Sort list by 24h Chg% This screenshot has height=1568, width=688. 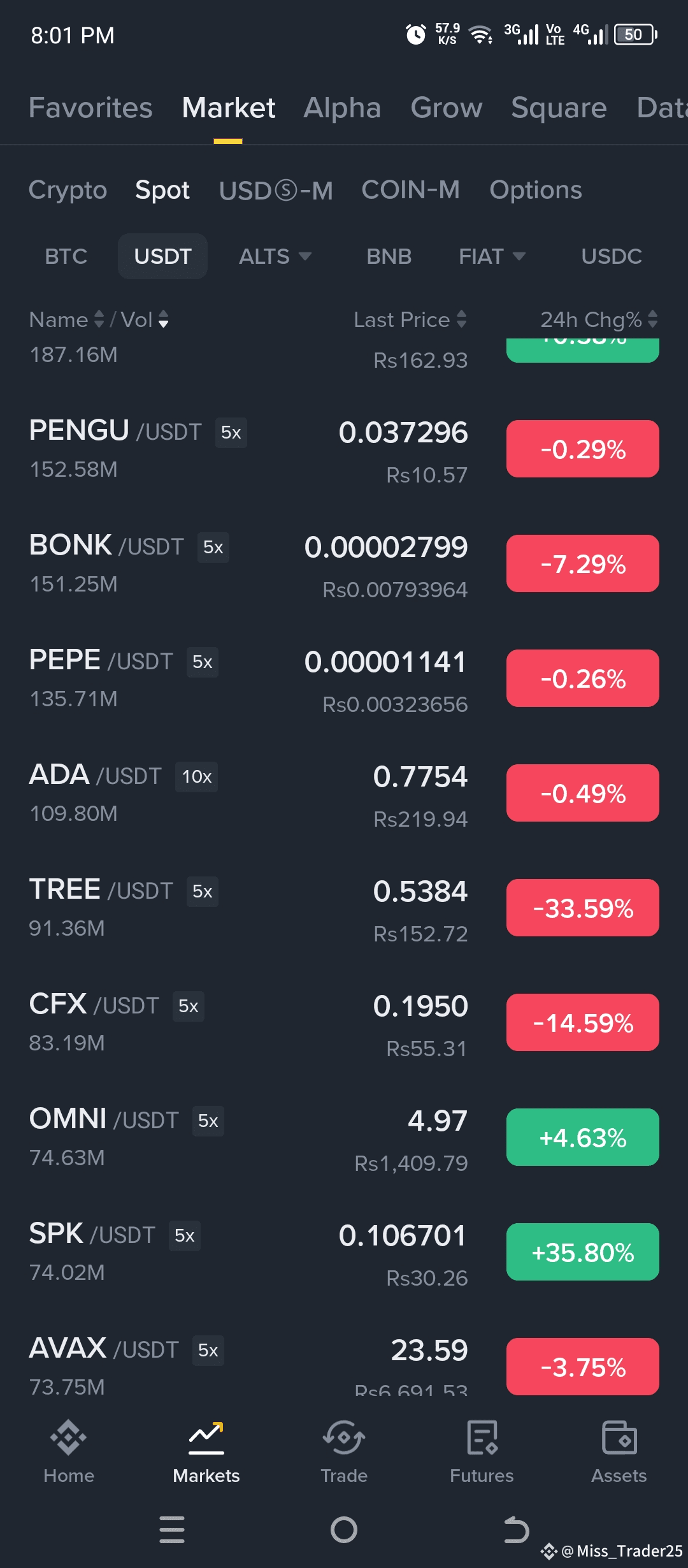[x=599, y=319]
